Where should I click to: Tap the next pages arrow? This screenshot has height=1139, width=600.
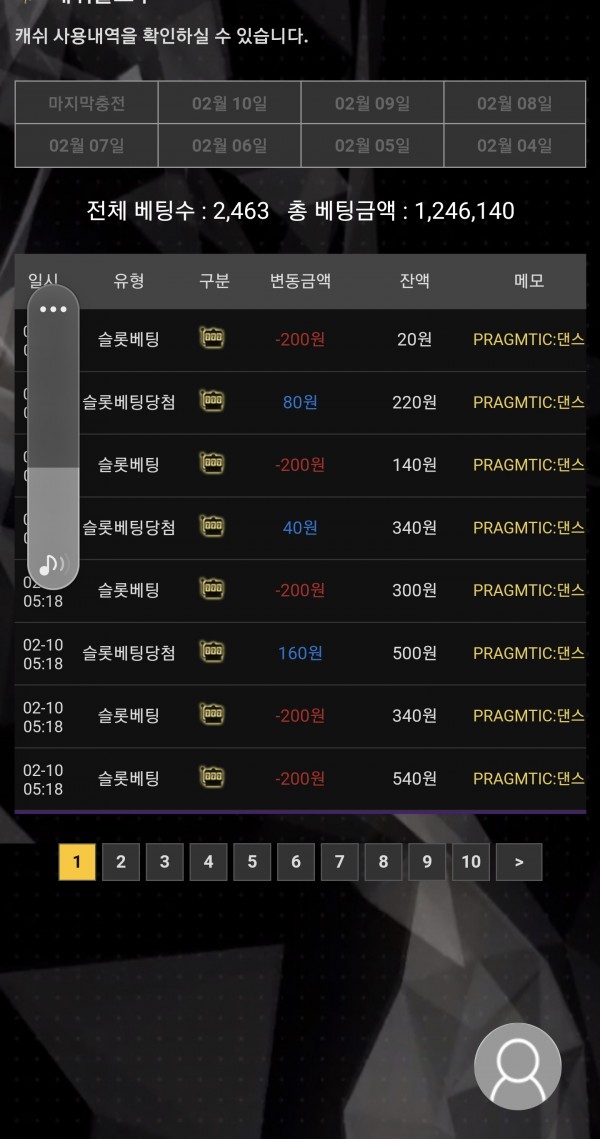pos(519,862)
